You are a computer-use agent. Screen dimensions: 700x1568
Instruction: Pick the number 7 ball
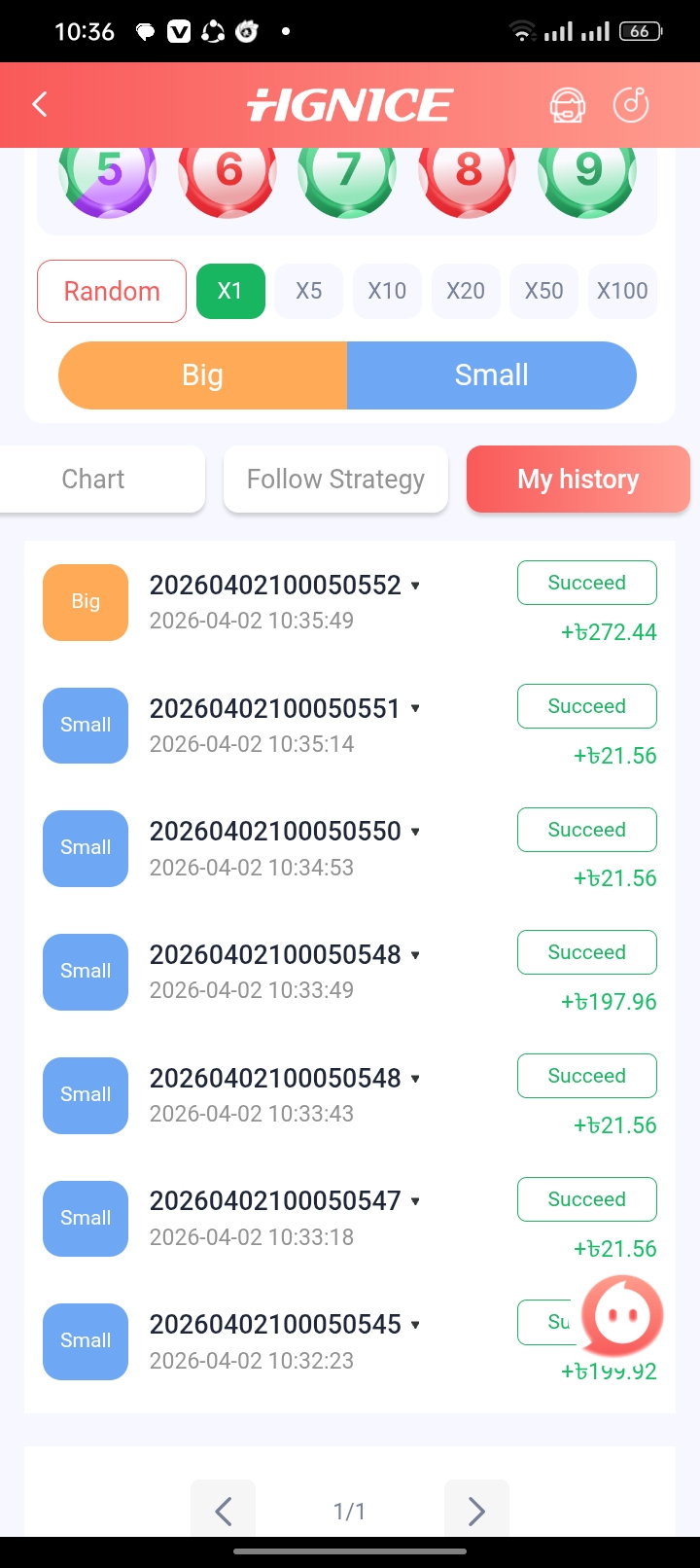(348, 175)
